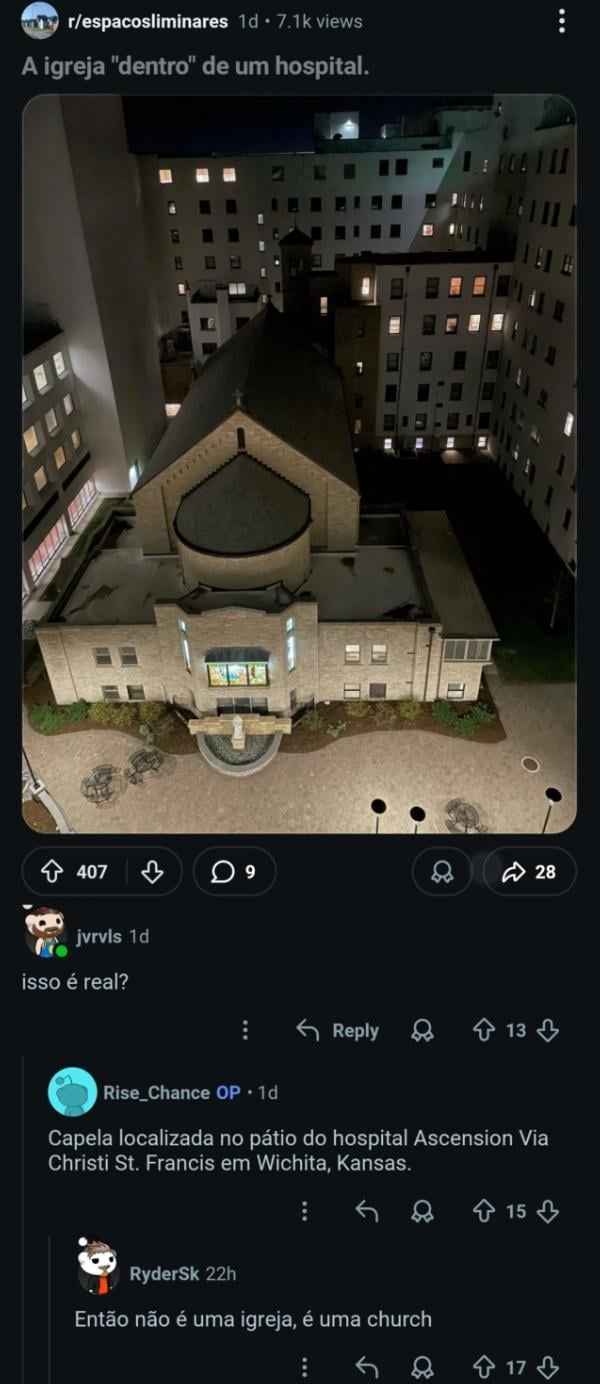Open the 9 comments
600x1384 pixels.
(x=234, y=872)
